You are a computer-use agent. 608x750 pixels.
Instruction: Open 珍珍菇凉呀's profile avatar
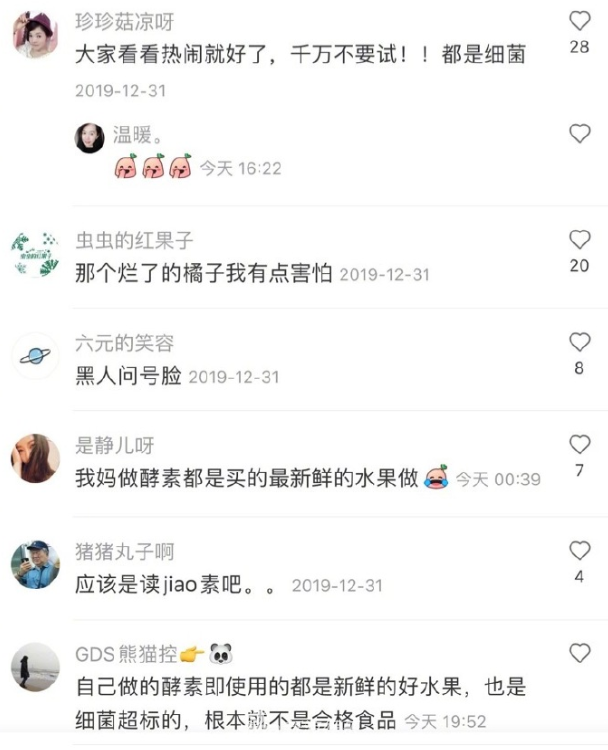[x=35, y=35]
